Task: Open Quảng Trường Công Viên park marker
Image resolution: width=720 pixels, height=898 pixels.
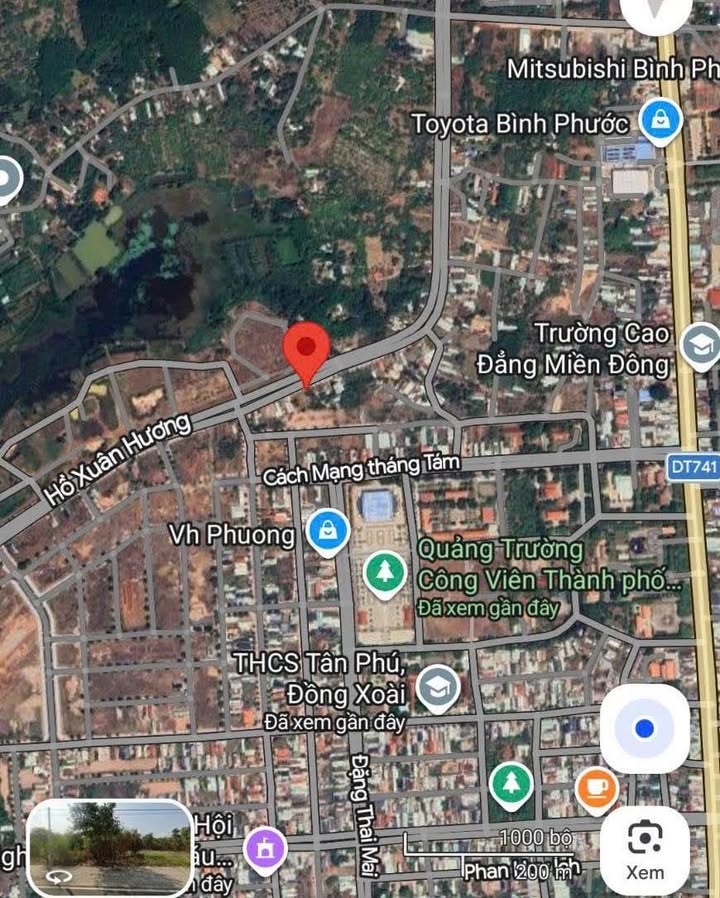Action: [x=382, y=571]
